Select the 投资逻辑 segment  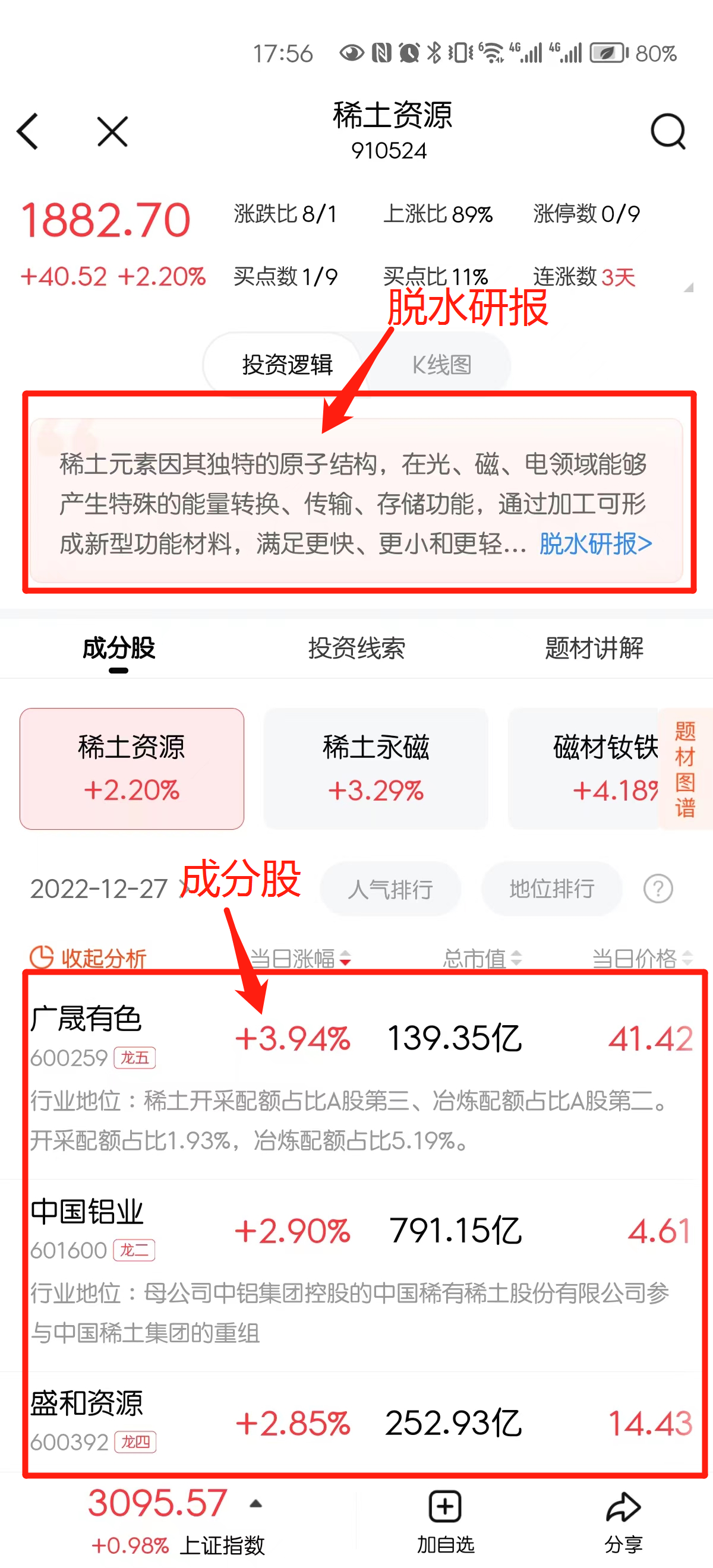click(x=287, y=365)
